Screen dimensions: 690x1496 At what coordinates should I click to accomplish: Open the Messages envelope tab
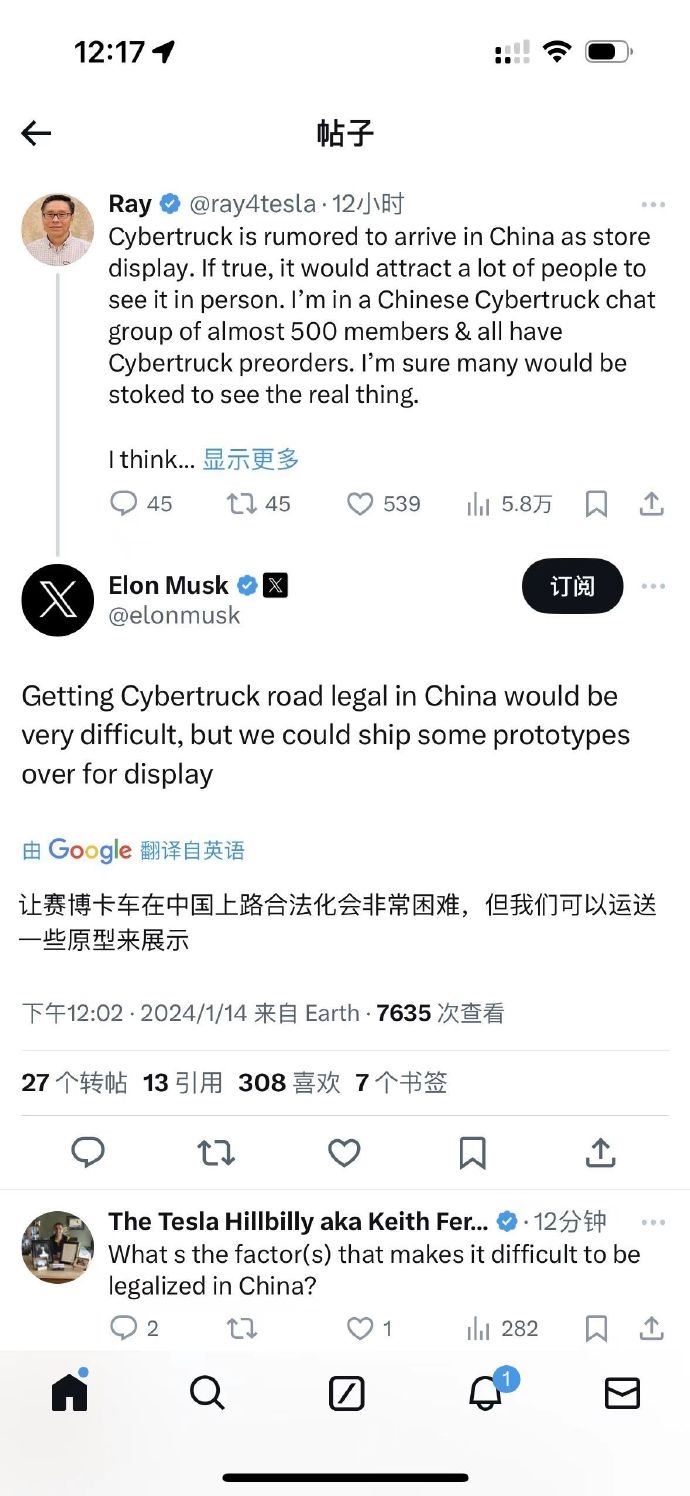pyautogui.click(x=622, y=1392)
